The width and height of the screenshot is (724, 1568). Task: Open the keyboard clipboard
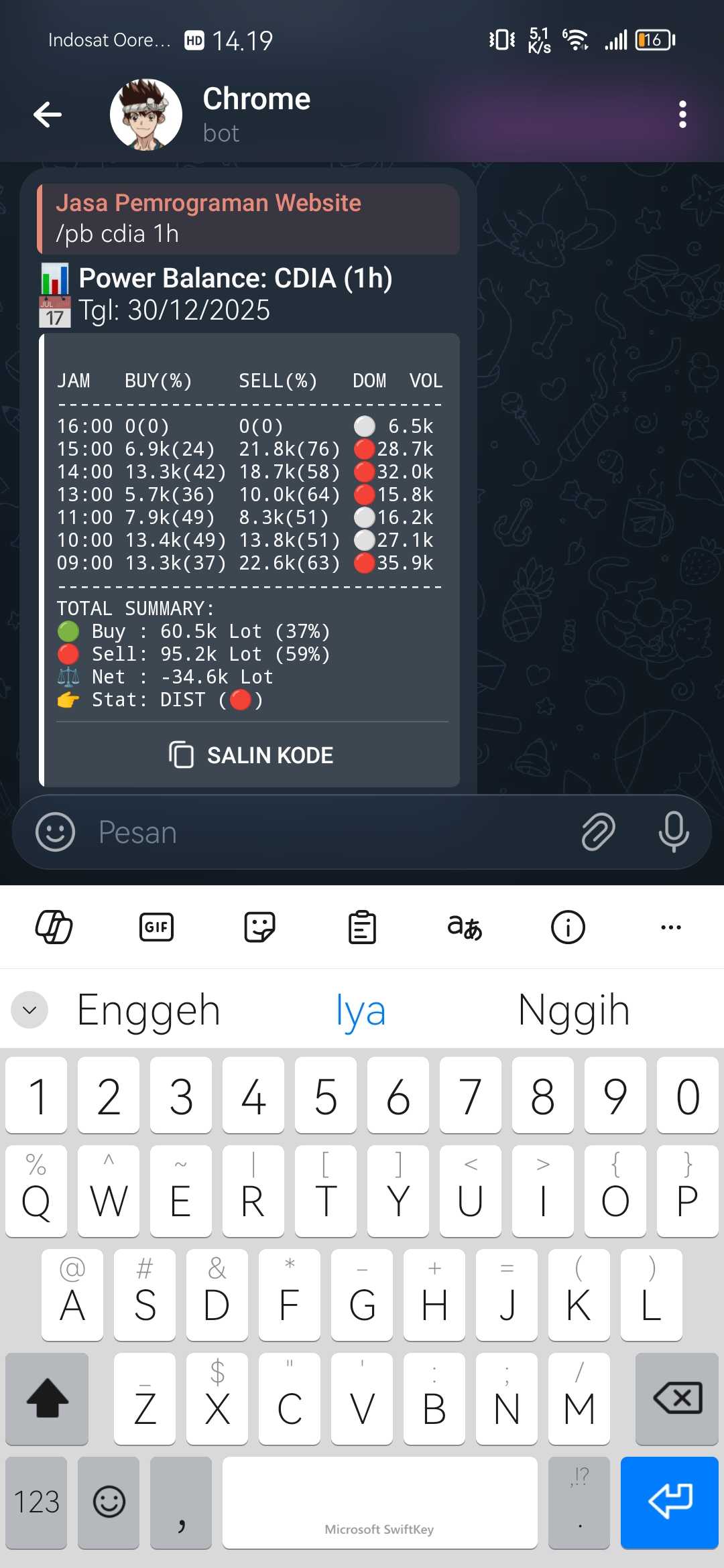pos(362,927)
